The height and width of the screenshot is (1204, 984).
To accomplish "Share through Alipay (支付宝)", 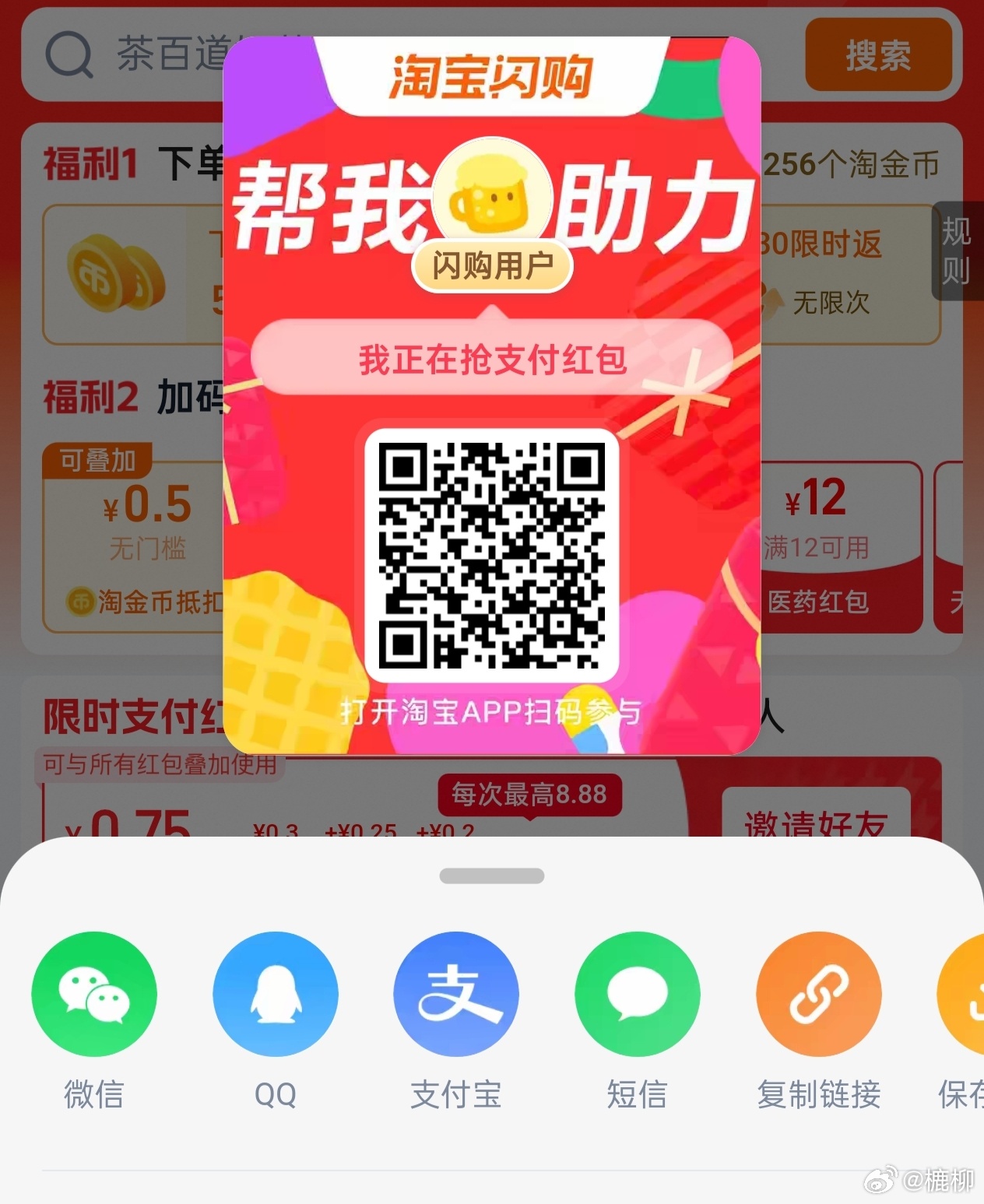I will 456,994.
